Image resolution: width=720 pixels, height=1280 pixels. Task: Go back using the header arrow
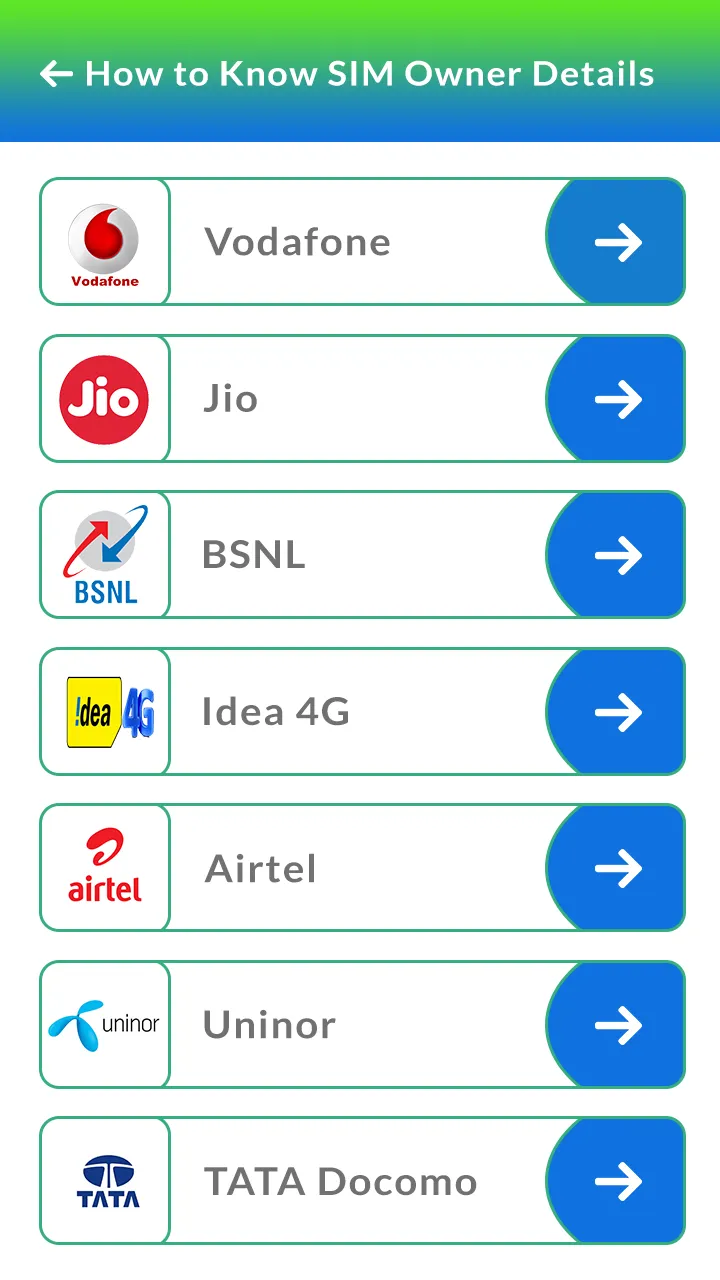click(56, 74)
